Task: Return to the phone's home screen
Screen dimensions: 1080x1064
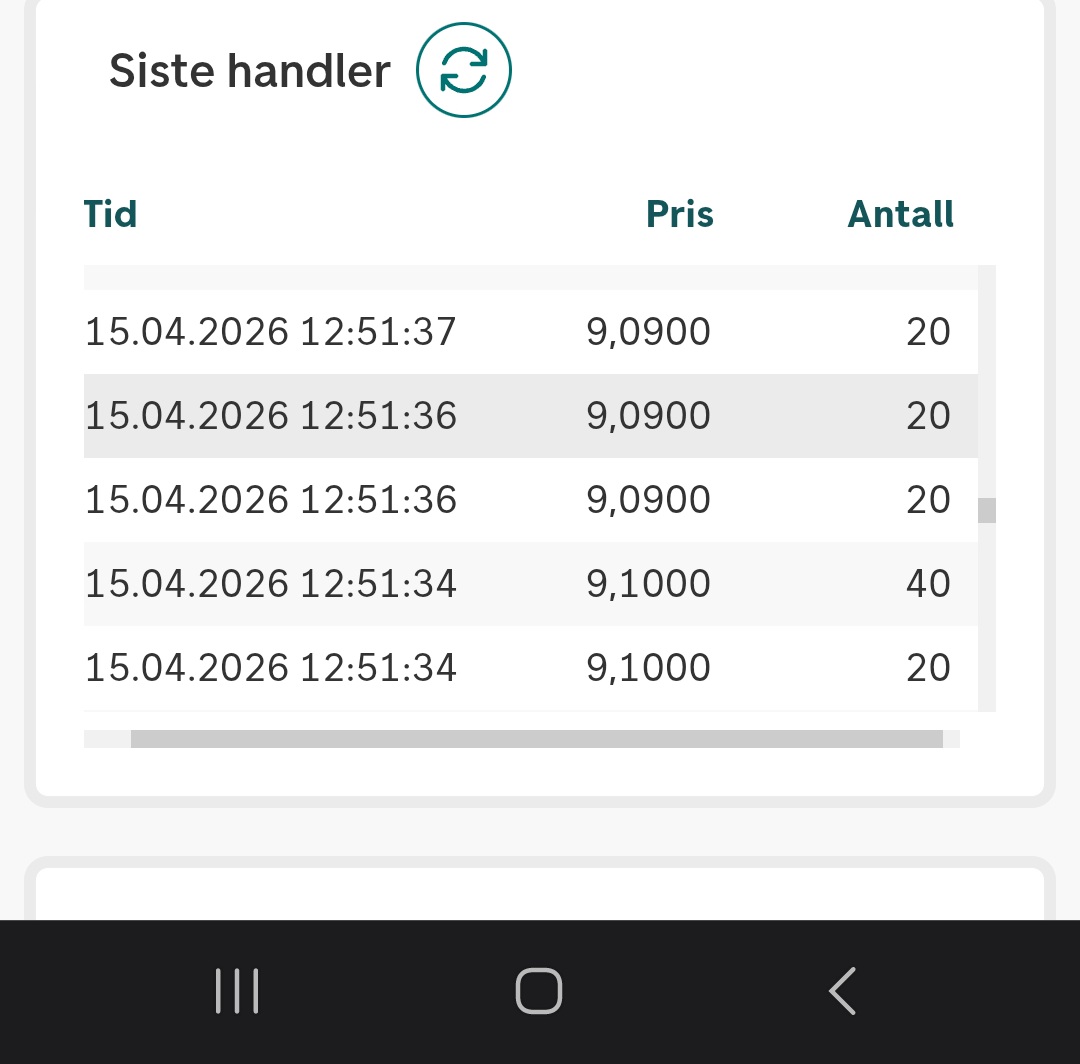Action: pos(539,991)
